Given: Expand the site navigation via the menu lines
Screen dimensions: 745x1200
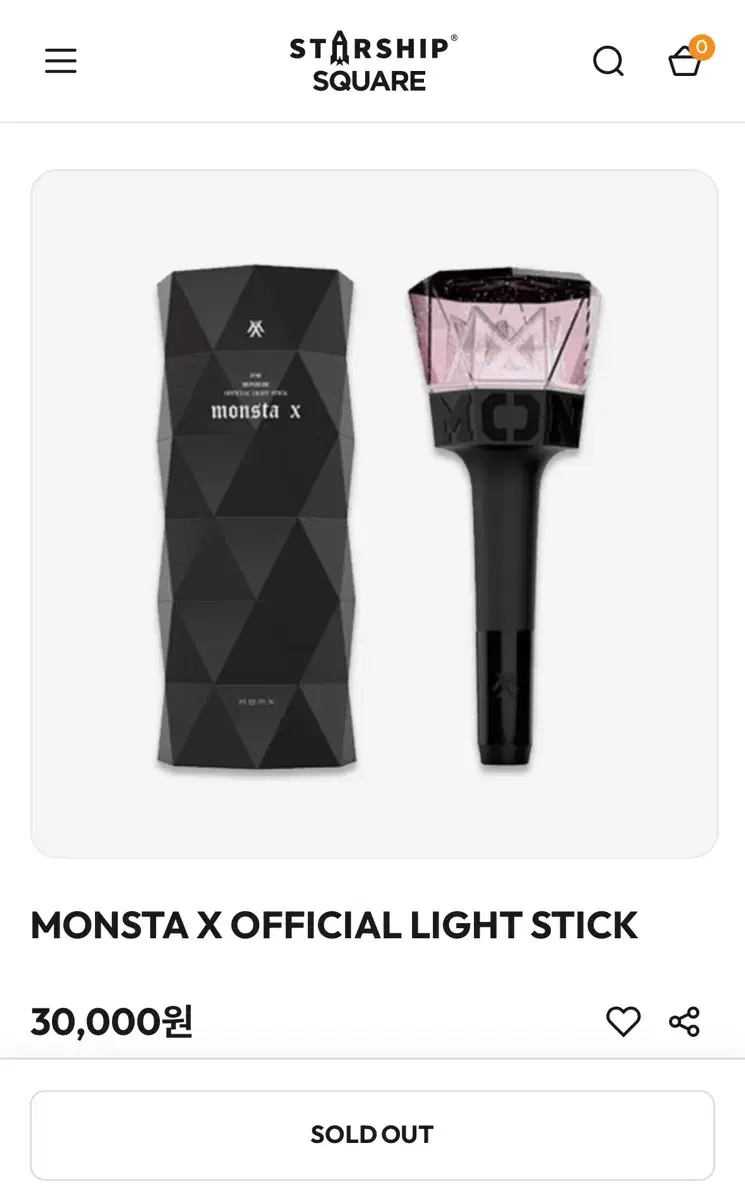Looking at the screenshot, I should [61, 60].
